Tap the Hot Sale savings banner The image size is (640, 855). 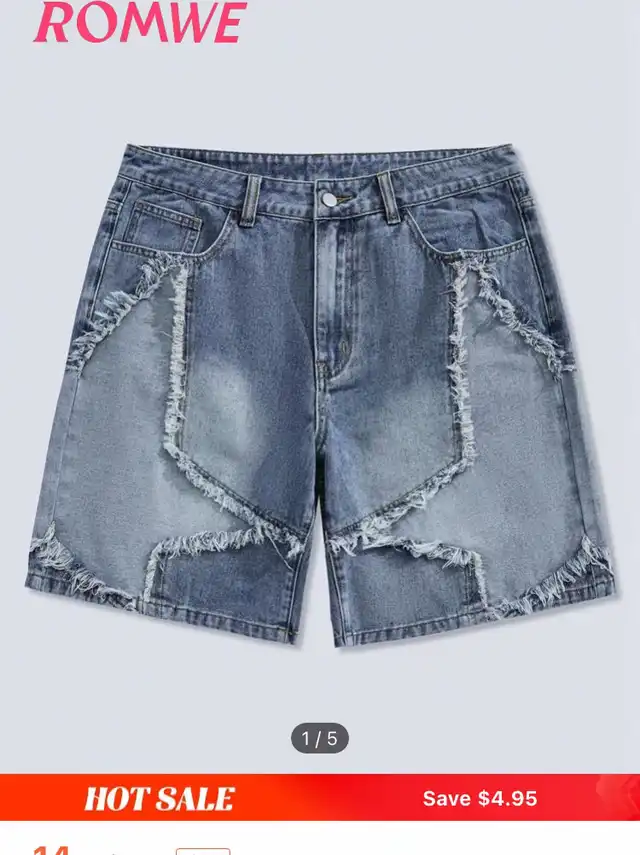[320, 798]
